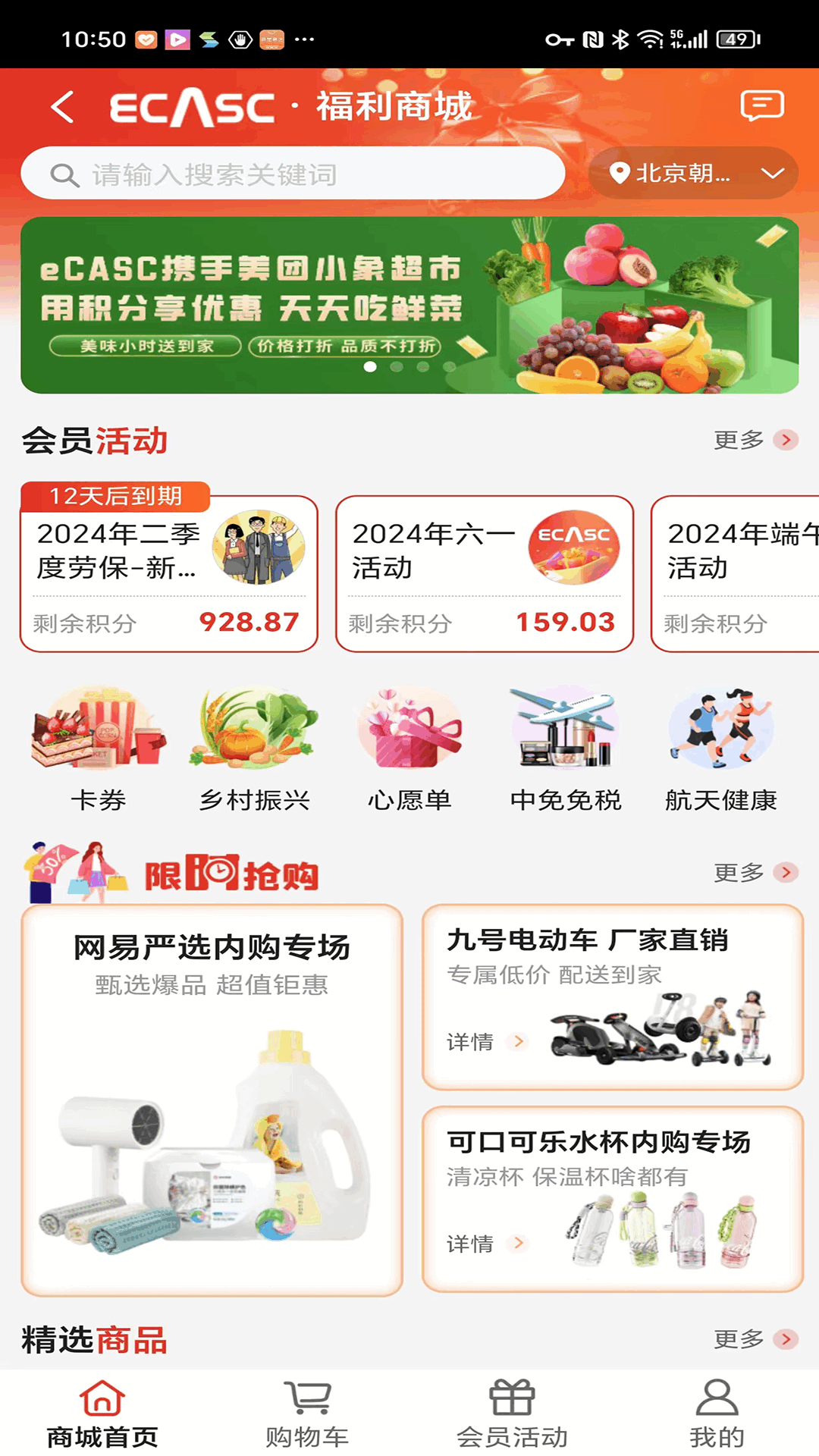Open the 我的 profile icon
This screenshot has height=1456, width=819.
(716, 1399)
